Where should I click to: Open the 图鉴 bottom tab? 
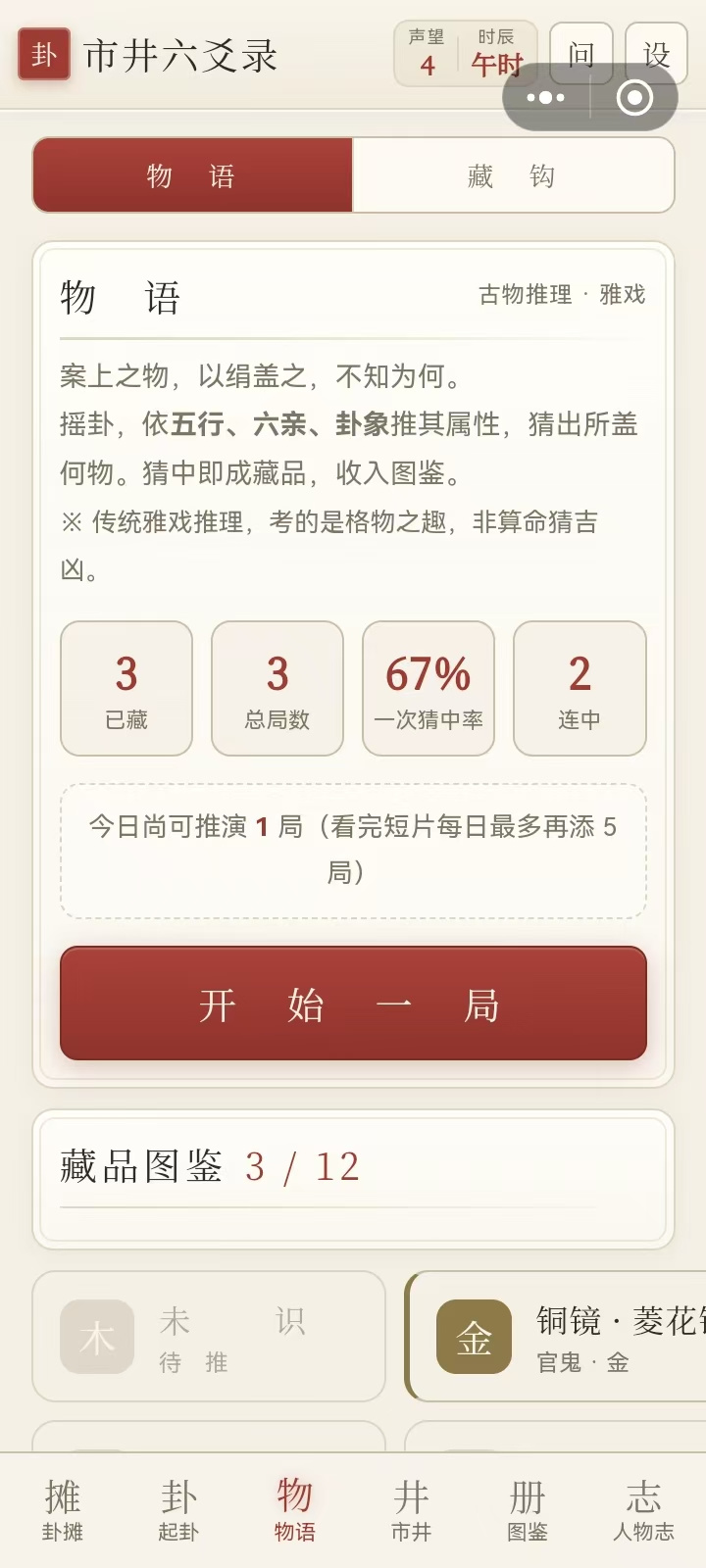click(528, 1511)
